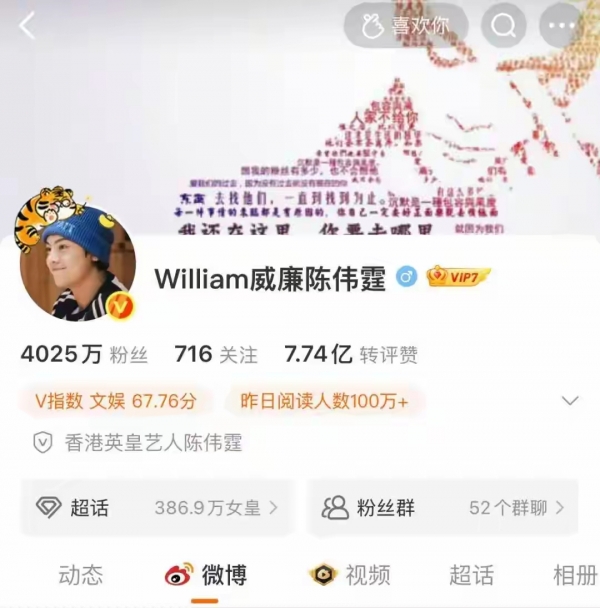
Task: Open 粉丝群 52个群聊 card
Action: coord(443,507)
